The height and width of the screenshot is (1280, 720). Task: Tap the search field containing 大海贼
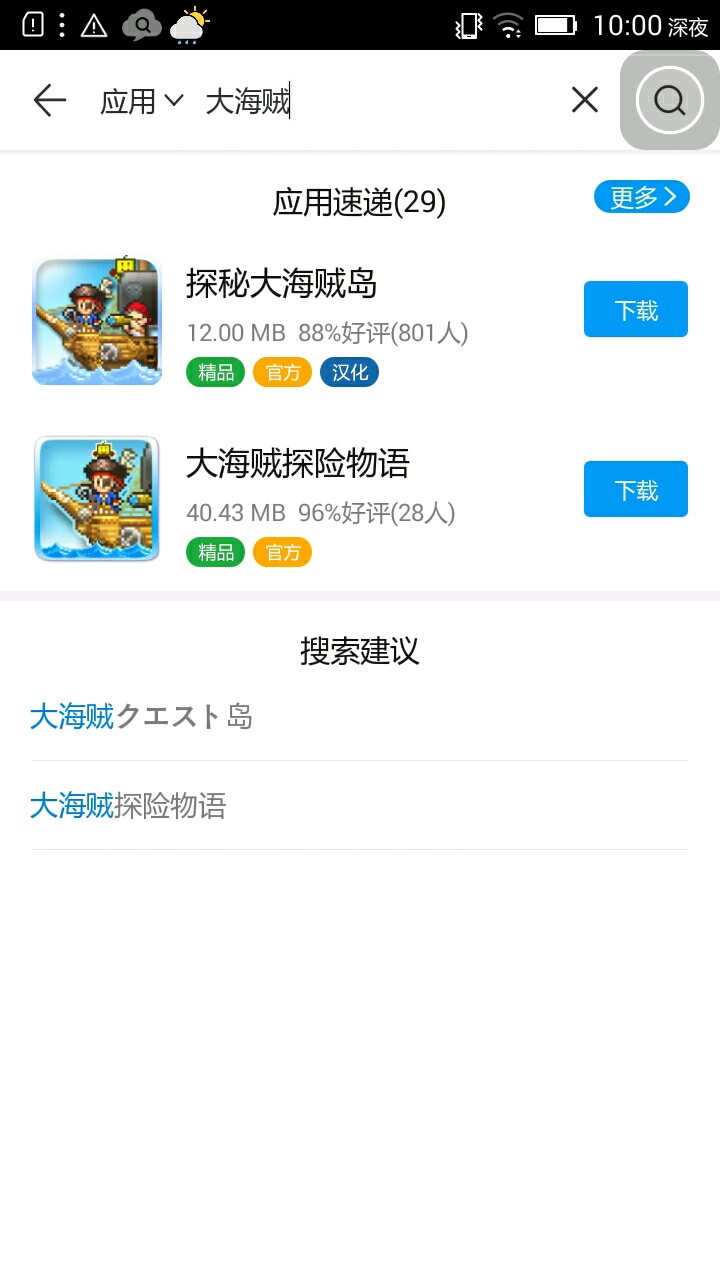pyautogui.click(x=380, y=101)
